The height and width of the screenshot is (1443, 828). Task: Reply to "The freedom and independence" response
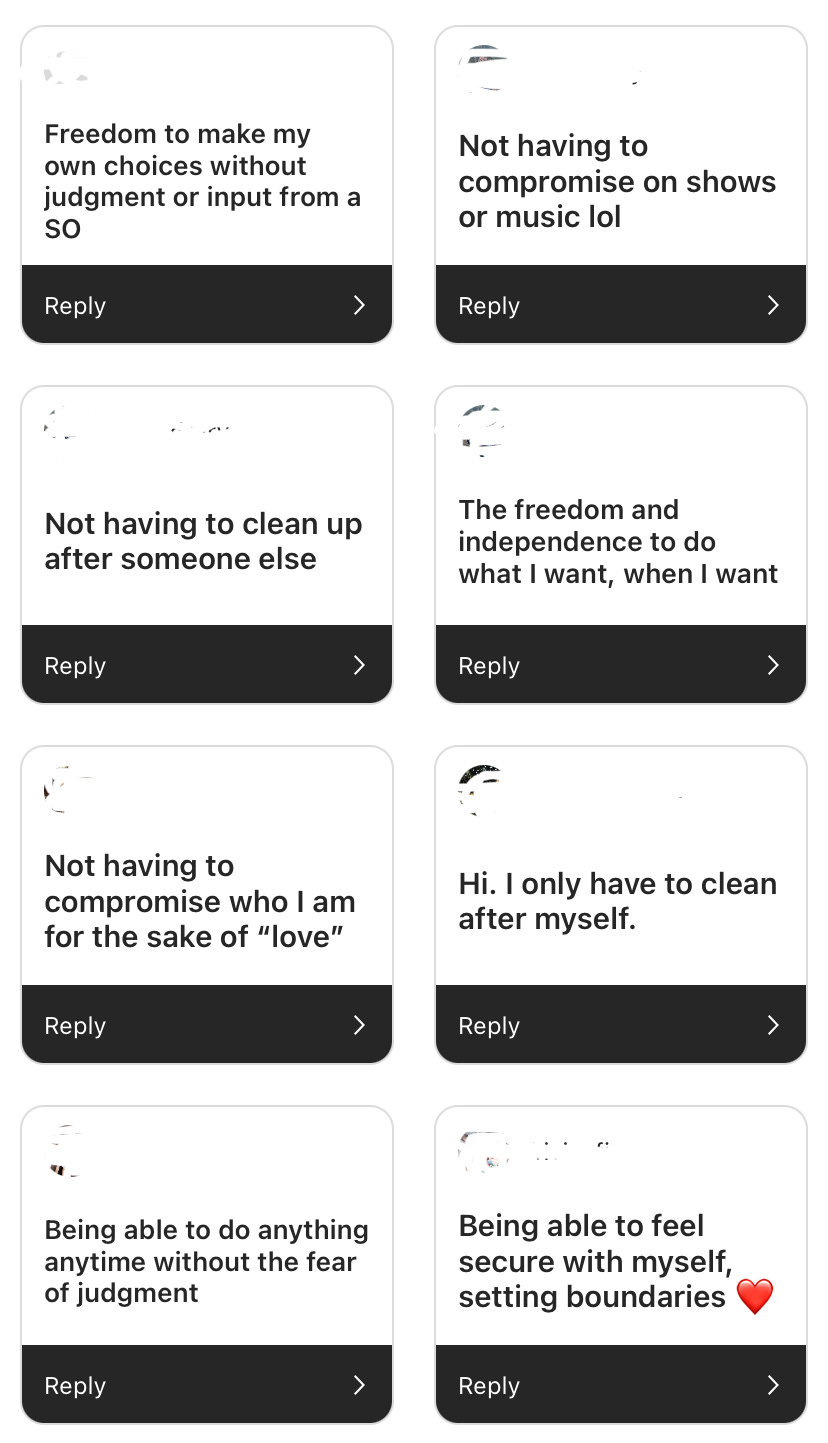tap(621, 665)
